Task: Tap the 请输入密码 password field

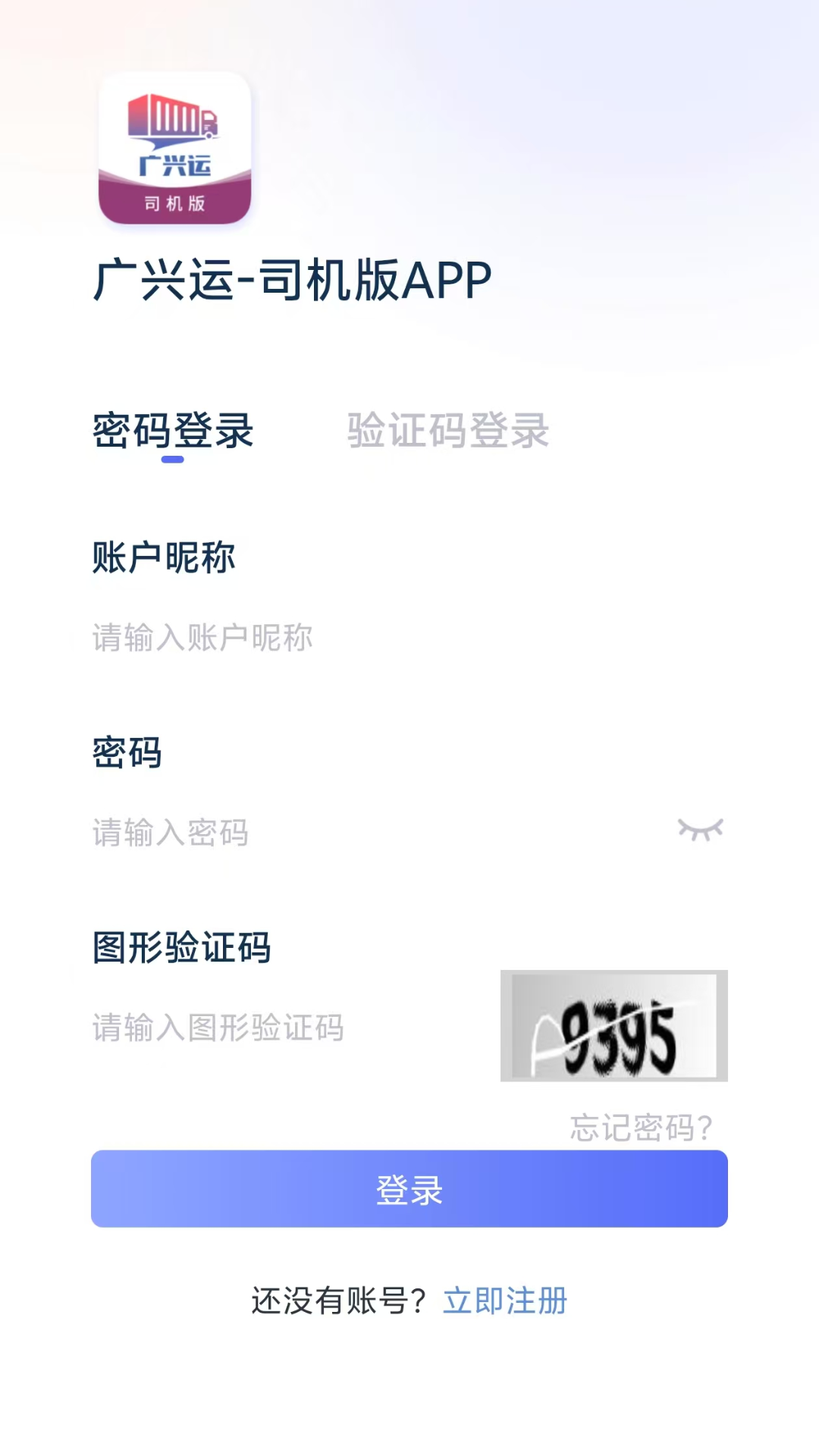Action: tap(364, 833)
